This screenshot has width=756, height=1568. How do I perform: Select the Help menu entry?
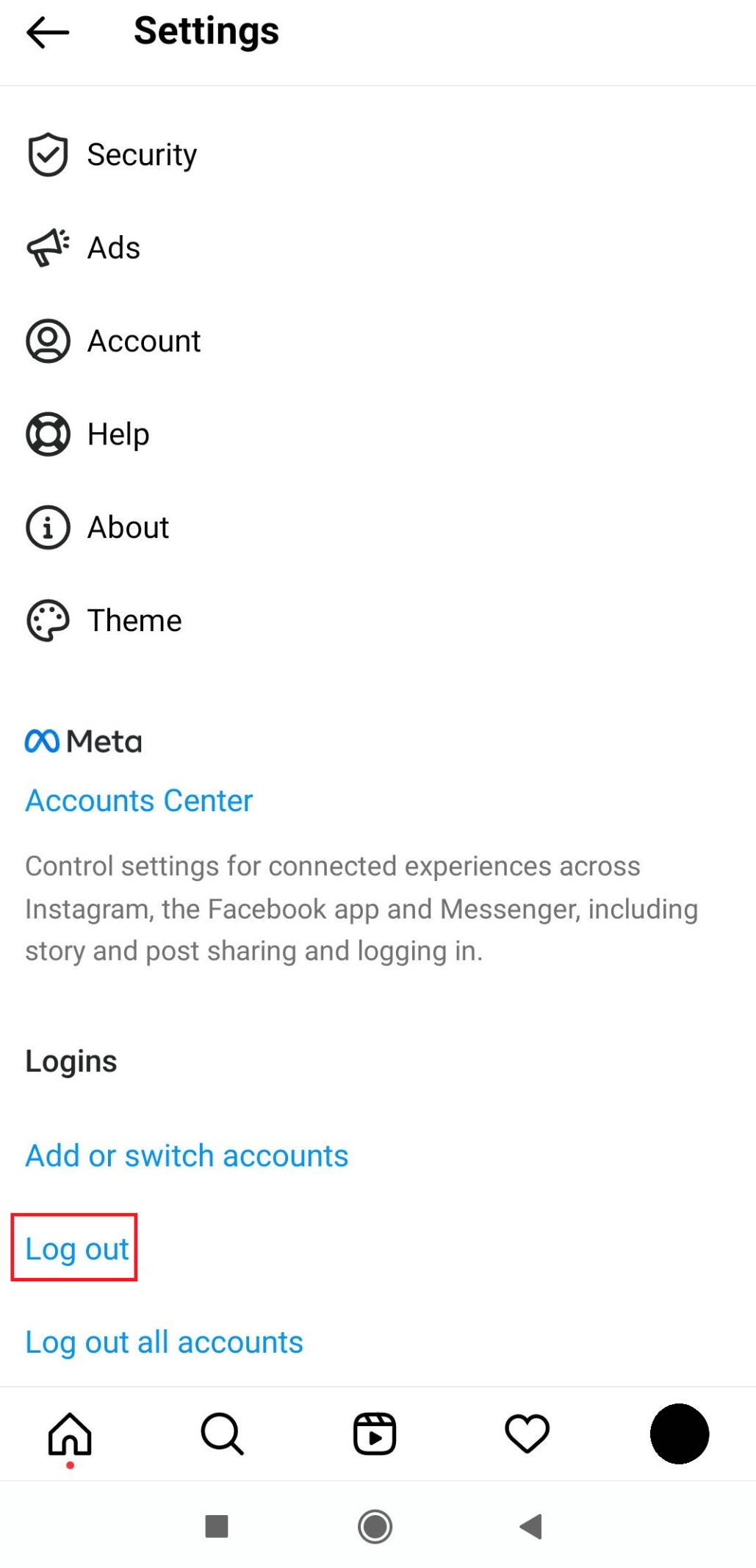coord(118,434)
